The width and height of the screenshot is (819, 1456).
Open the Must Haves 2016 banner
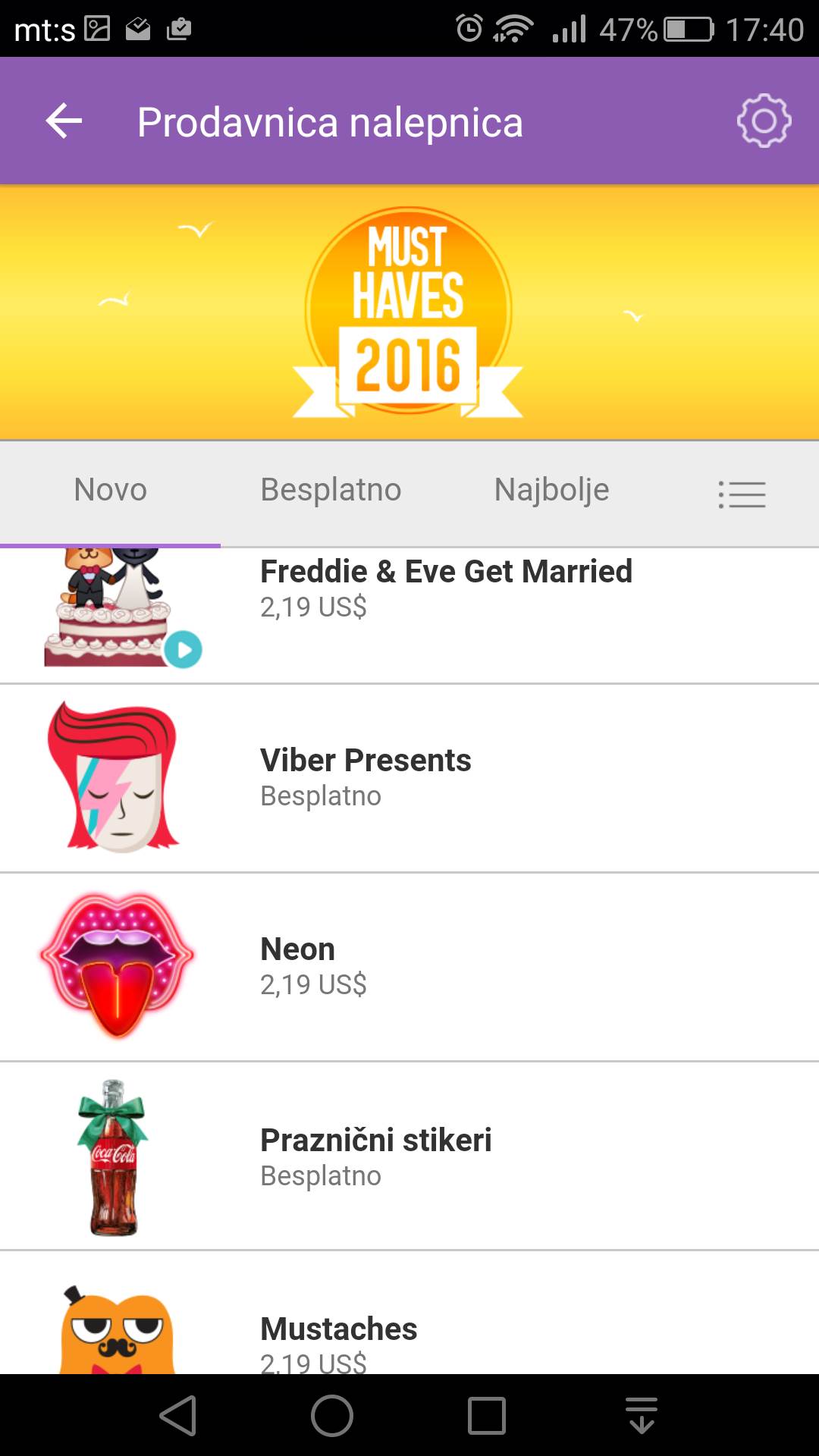pyautogui.click(x=409, y=312)
